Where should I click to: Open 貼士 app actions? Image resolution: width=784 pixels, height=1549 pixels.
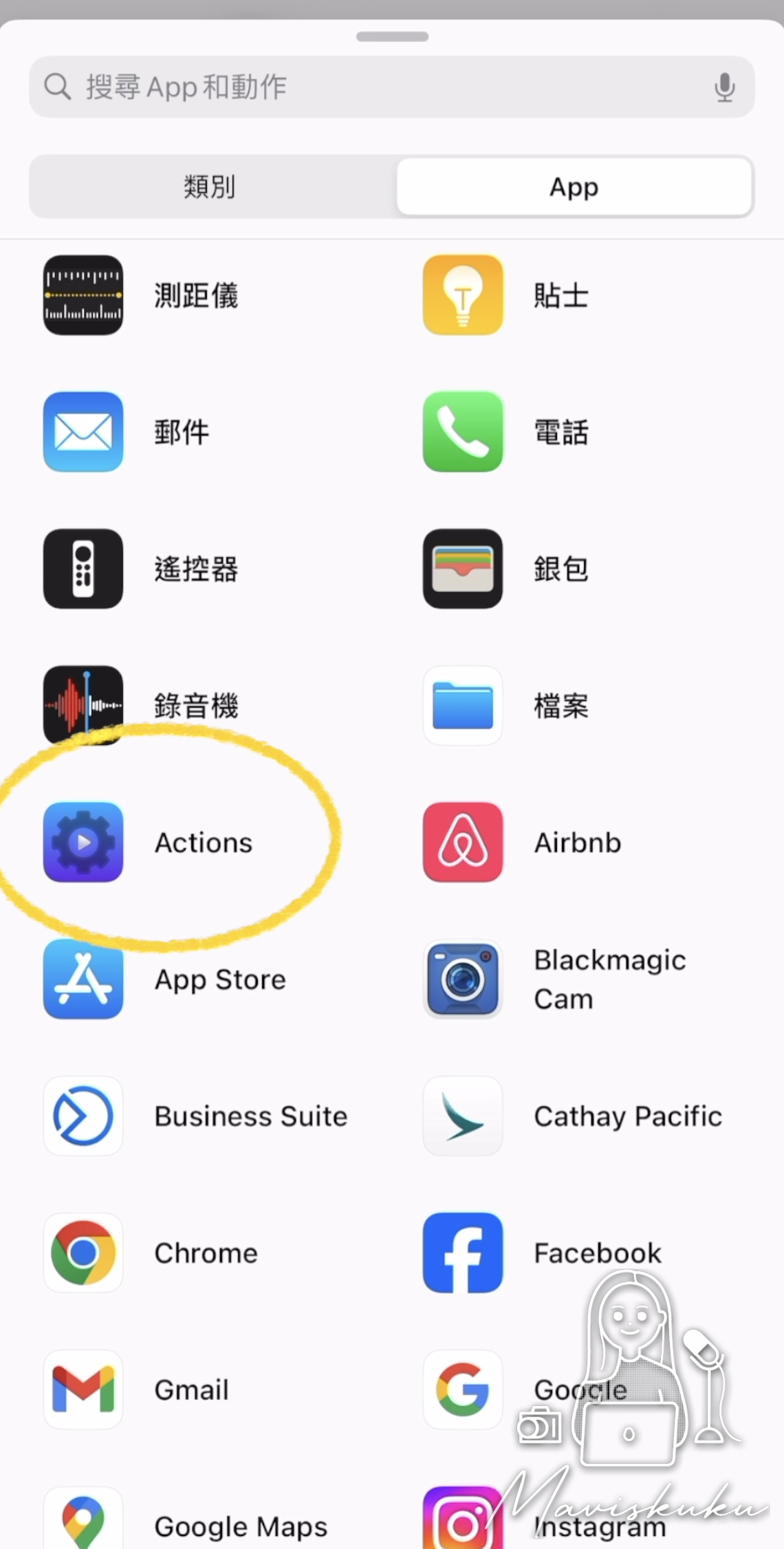(x=575, y=295)
